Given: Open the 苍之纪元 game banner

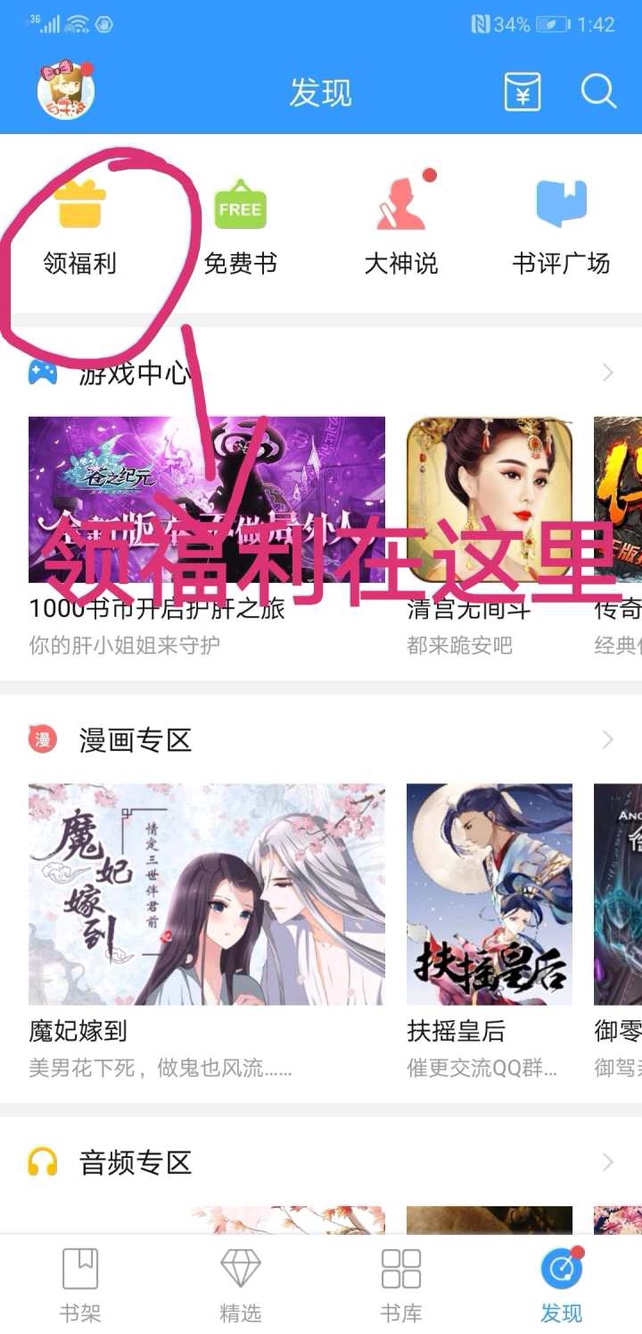Looking at the screenshot, I should 206,498.
